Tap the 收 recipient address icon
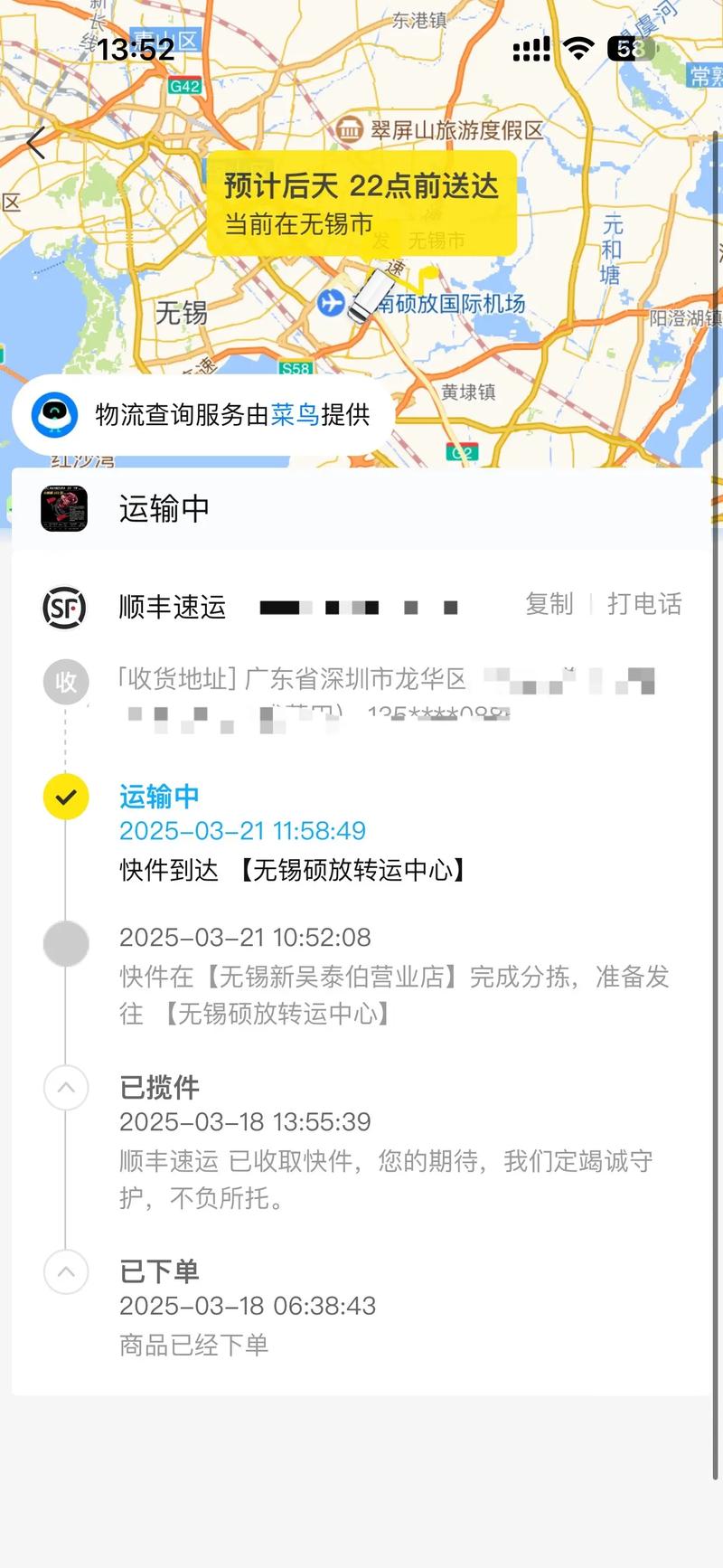723x1568 pixels. coord(64,683)
